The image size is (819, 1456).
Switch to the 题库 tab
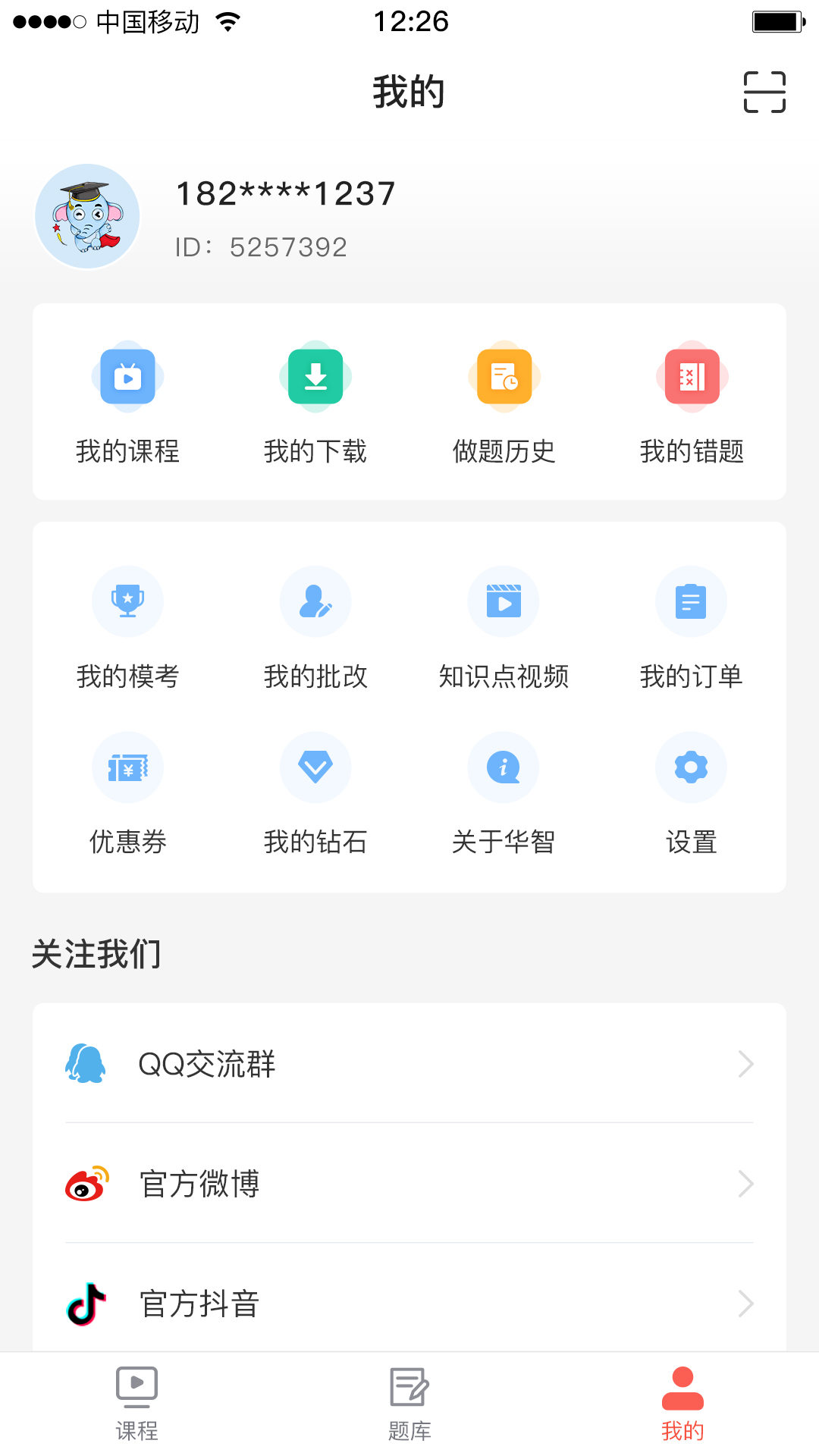(x=409, y=1404)
